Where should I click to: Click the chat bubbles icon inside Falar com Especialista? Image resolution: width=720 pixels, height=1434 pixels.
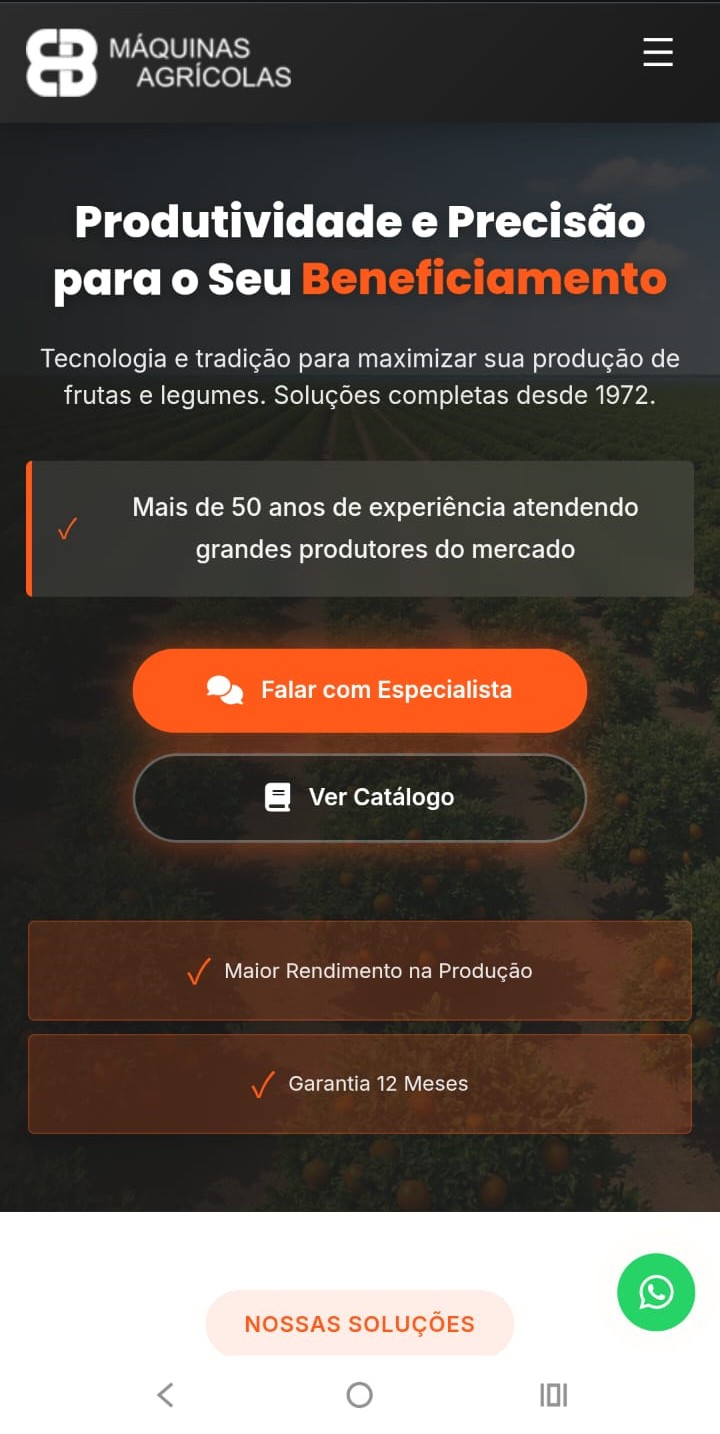(x=224, y=689)
